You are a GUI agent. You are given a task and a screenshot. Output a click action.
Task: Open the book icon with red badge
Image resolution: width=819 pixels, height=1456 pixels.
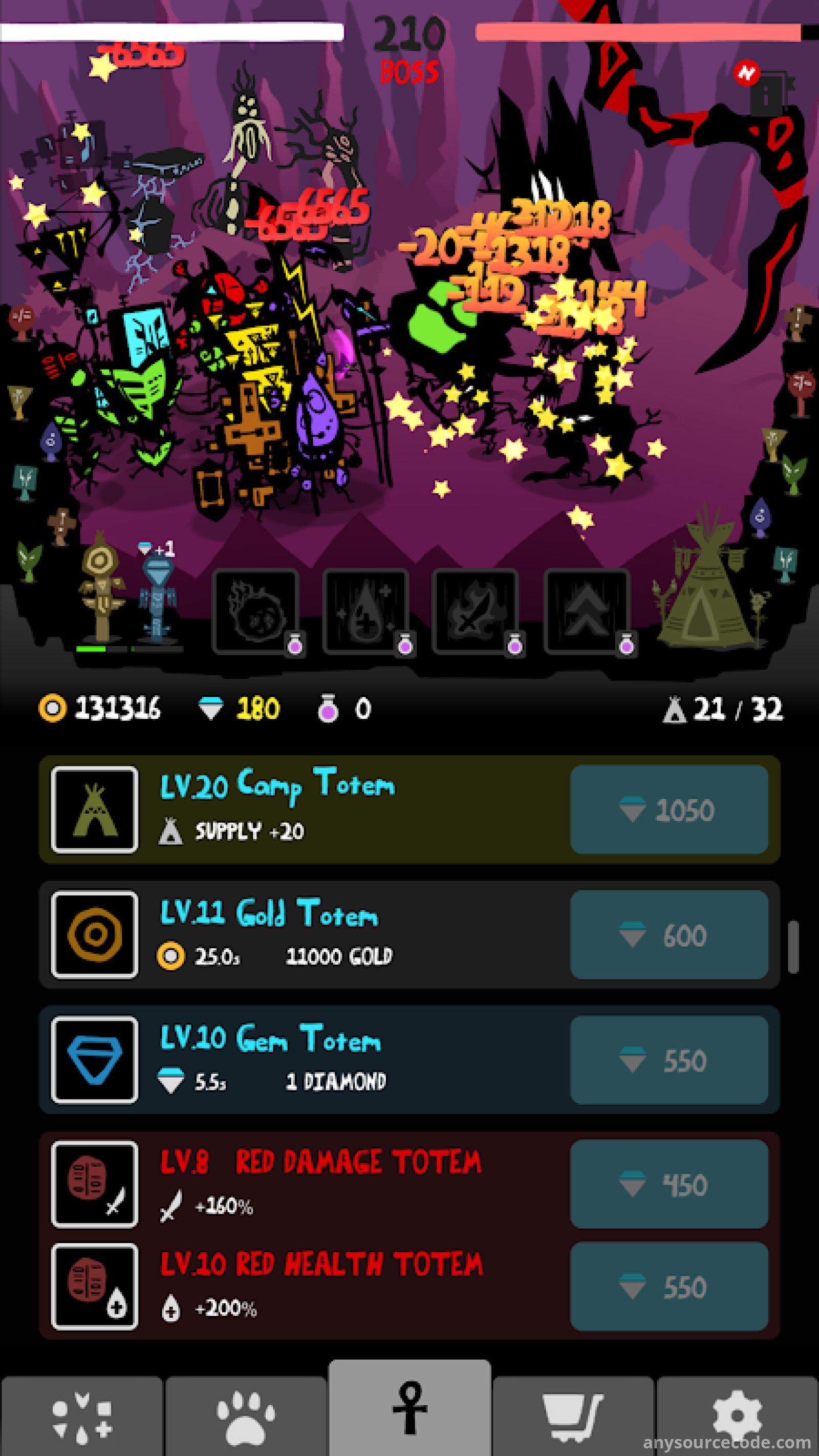pyautogui.click(x=767, y=91)
